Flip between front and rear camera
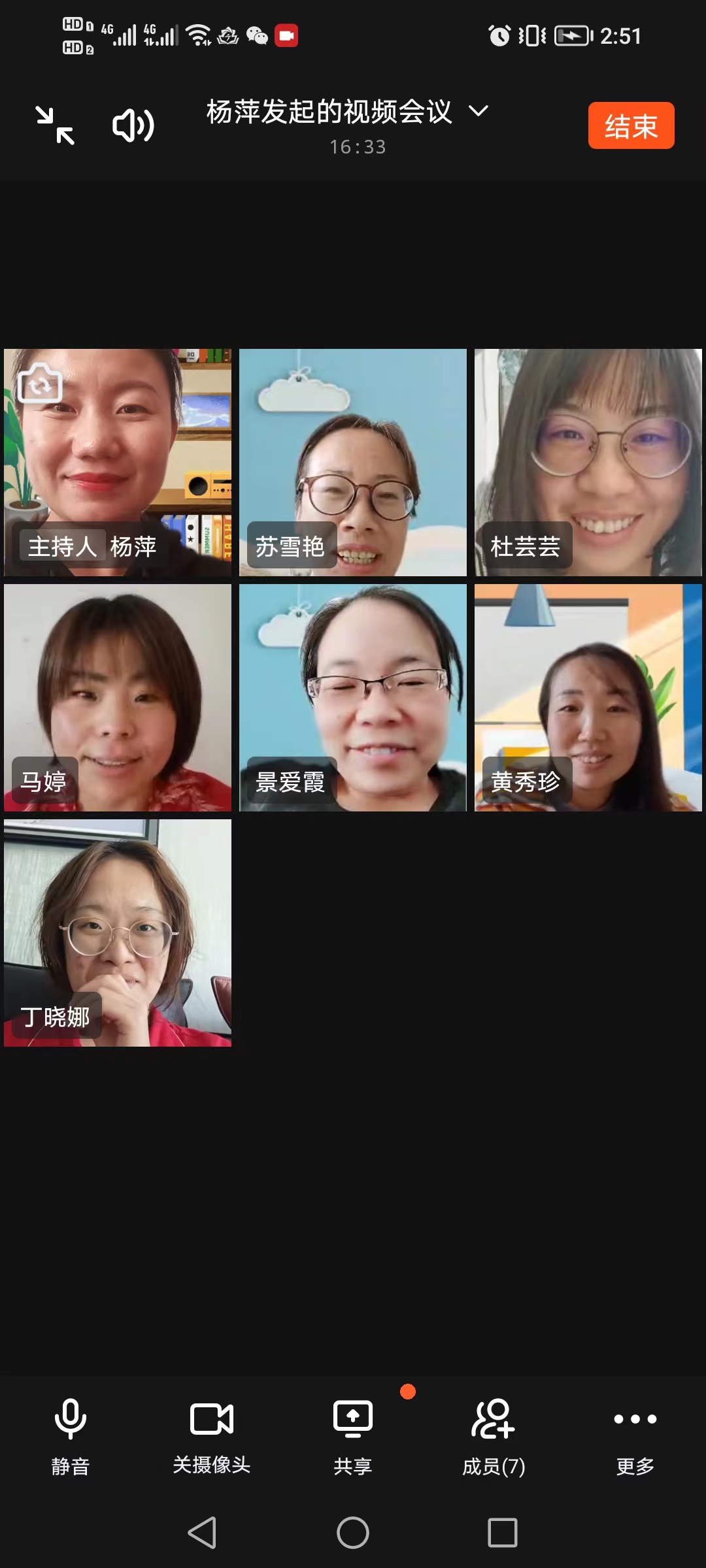The width and height of the screenshot is (706, 1568). [41, 385]
